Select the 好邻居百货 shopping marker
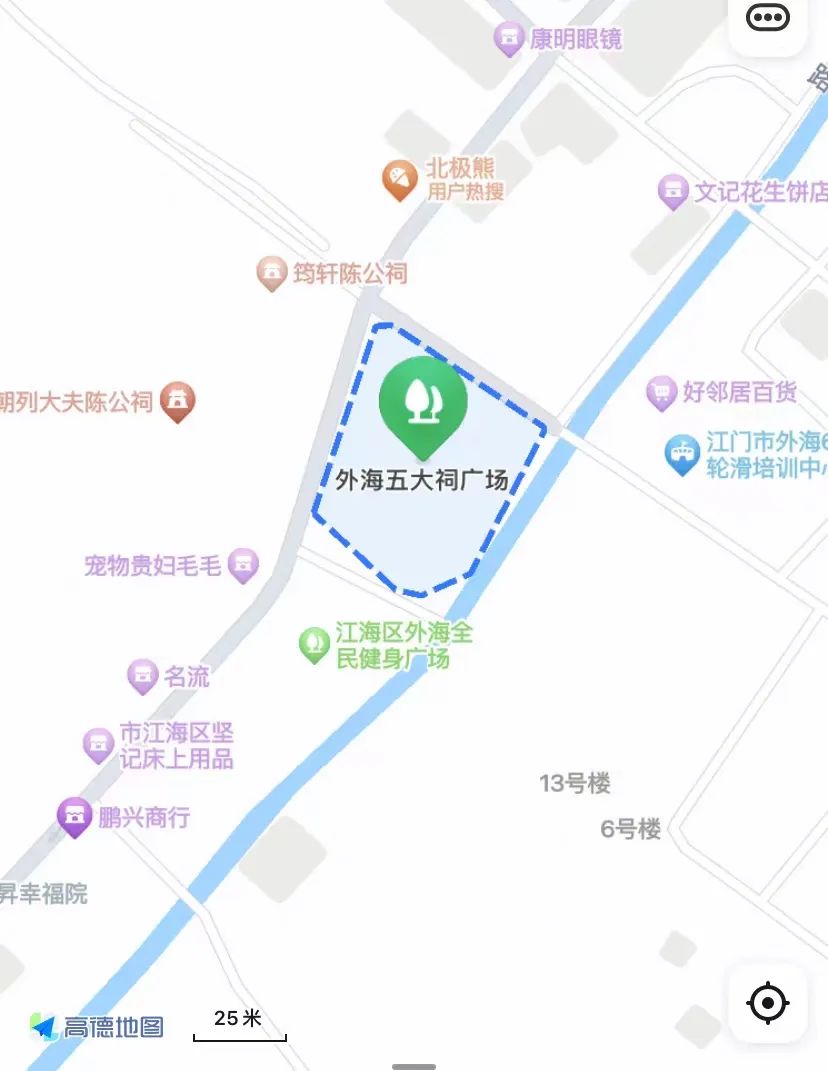 (x=661, y=392)
